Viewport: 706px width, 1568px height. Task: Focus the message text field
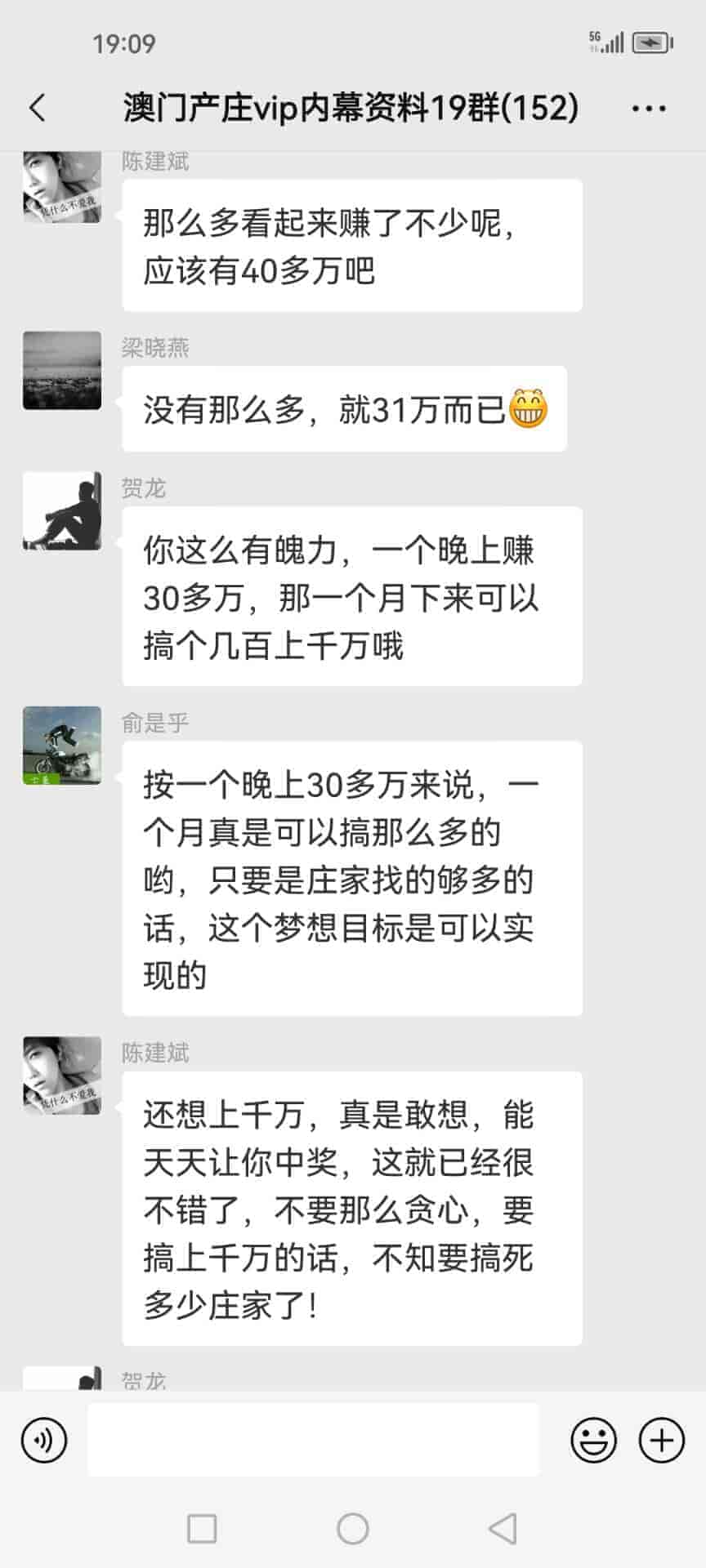313,1440
